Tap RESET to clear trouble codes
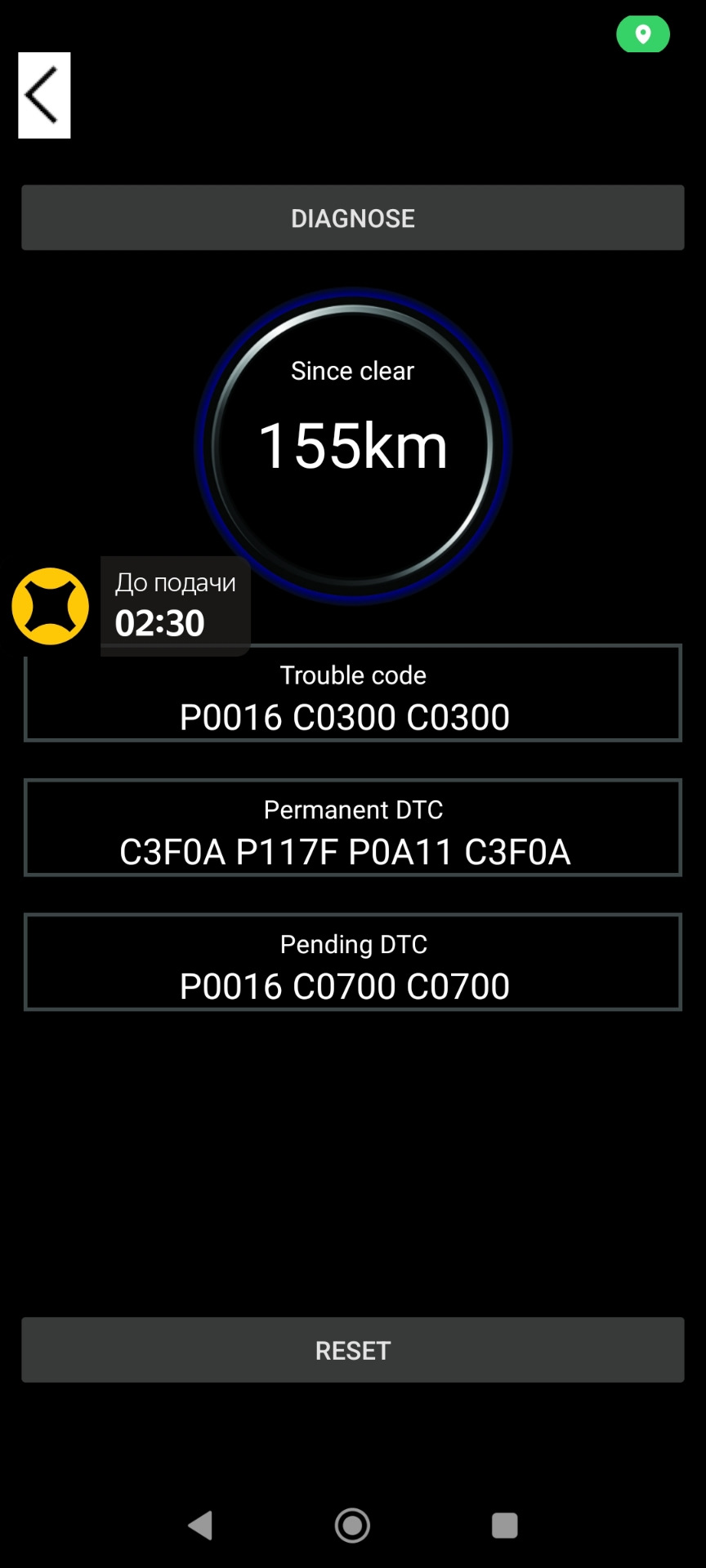This screenshot has height=1568, width=706. pyautogui.click(x=353, y=1350)
